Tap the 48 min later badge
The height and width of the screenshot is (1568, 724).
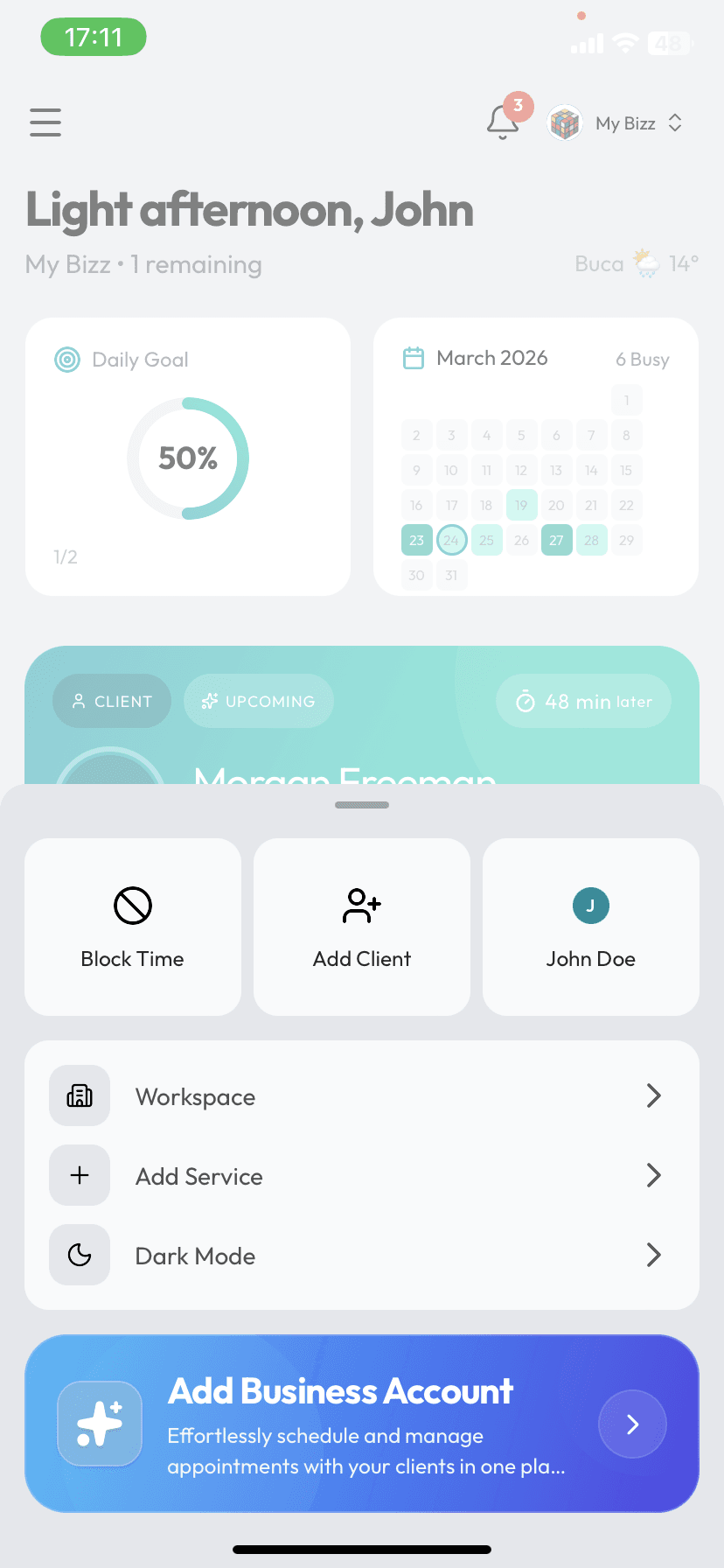(583, 701)
